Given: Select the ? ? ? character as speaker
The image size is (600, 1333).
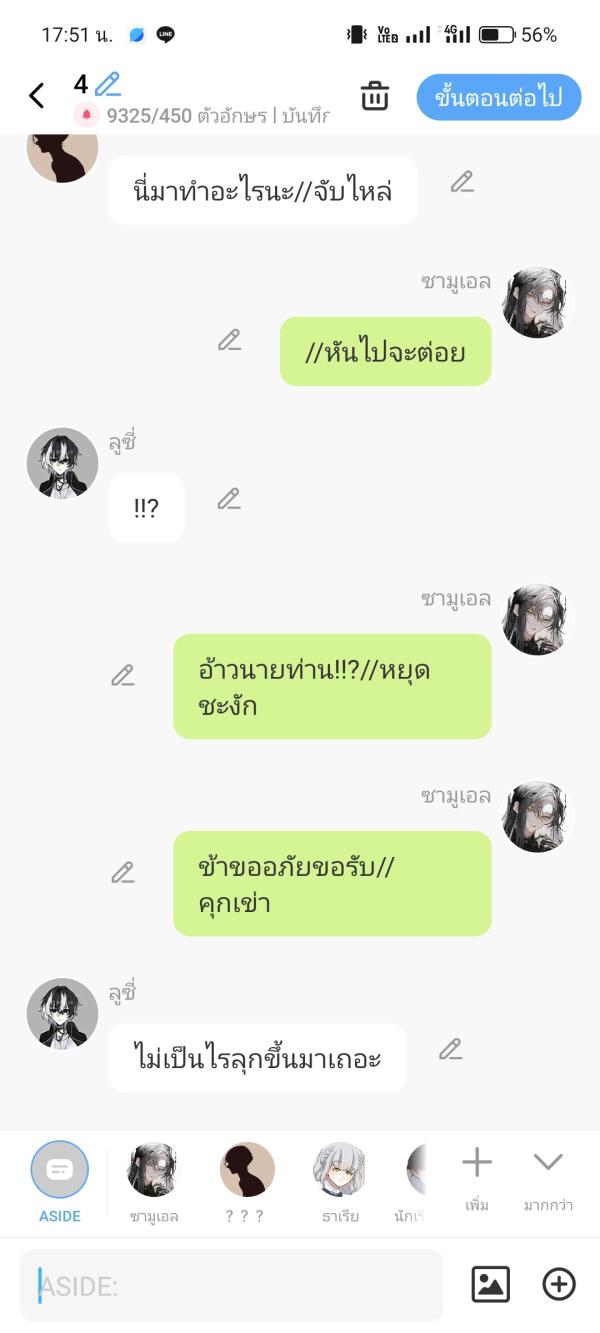Looking at the screenshot, I should (247, 1182).
